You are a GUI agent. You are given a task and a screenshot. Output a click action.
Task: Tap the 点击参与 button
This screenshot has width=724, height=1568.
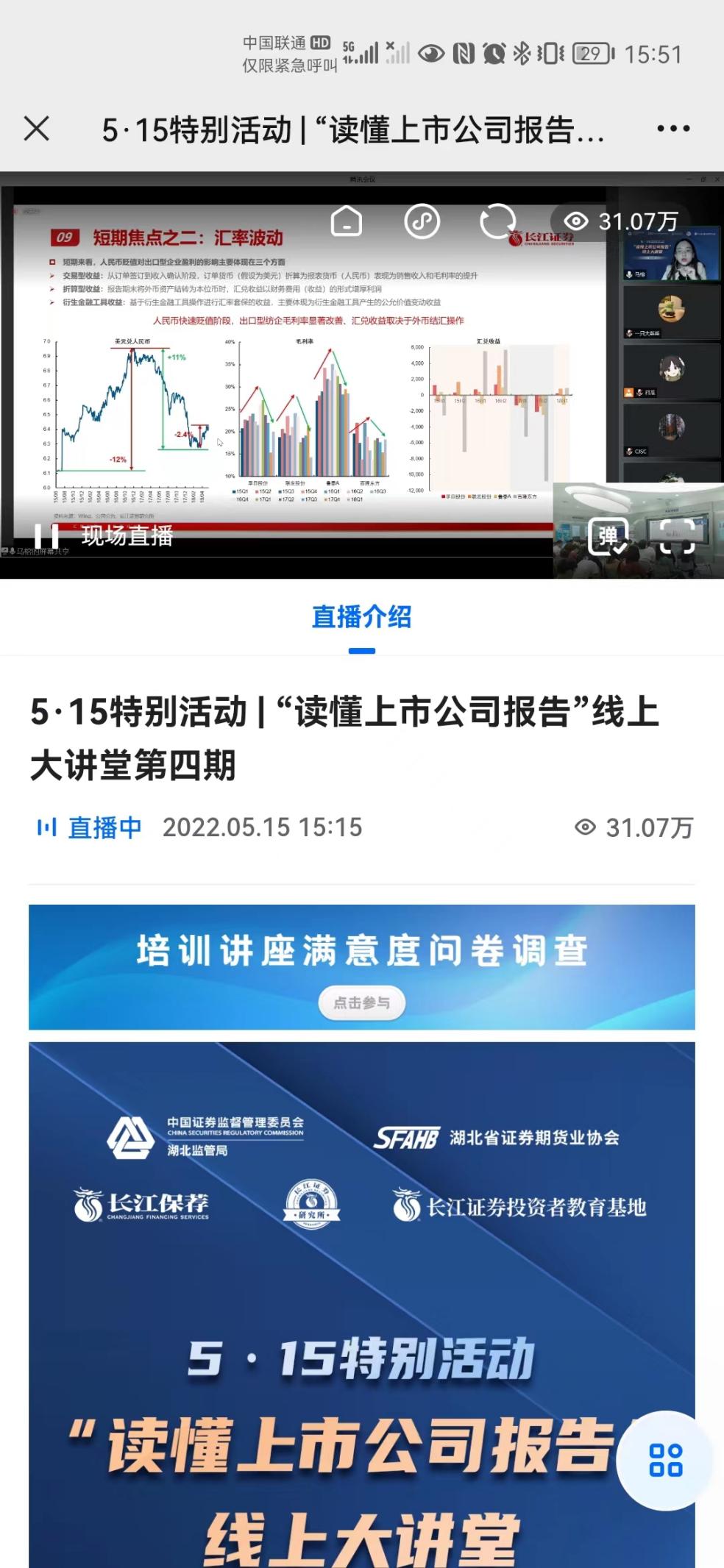[361, 1002]
